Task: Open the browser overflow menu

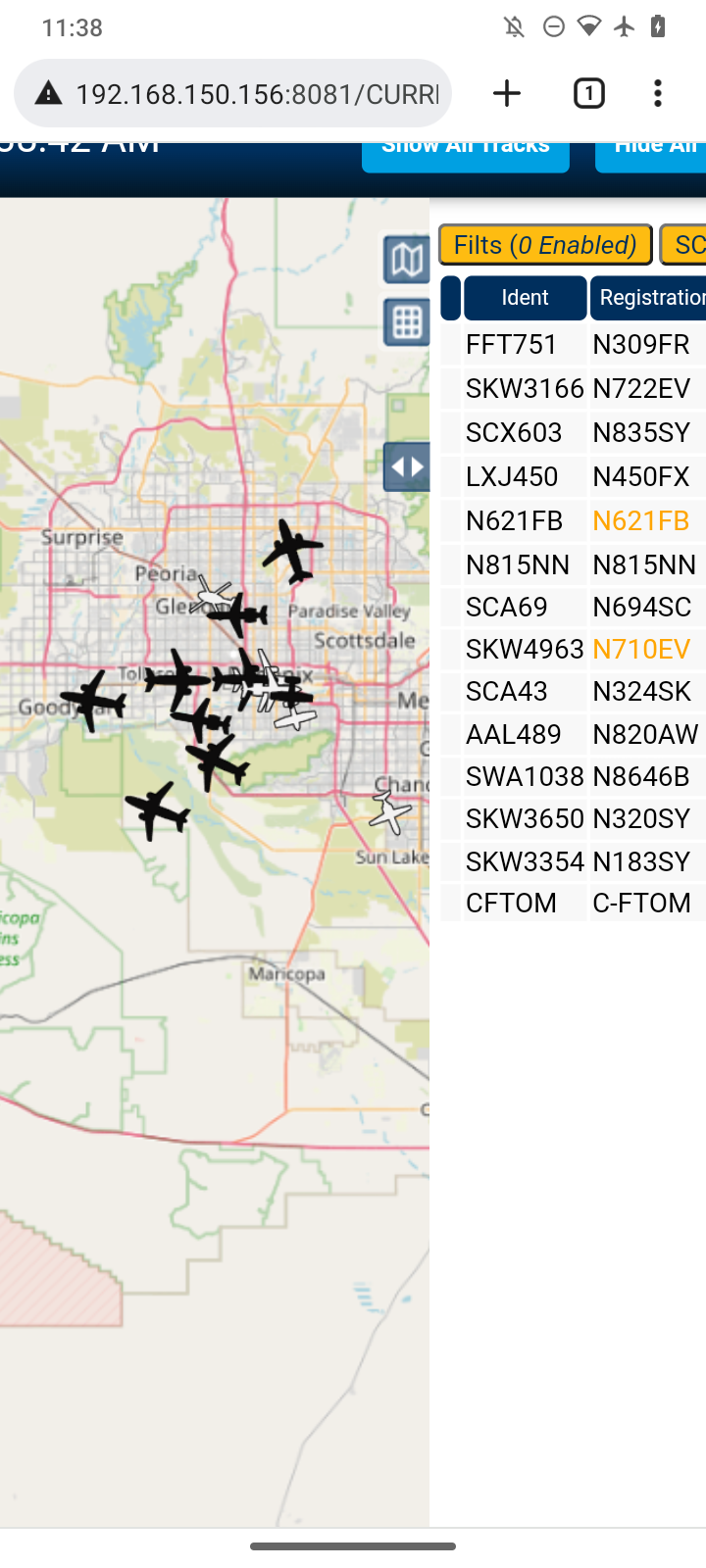Action: [658, 94]
